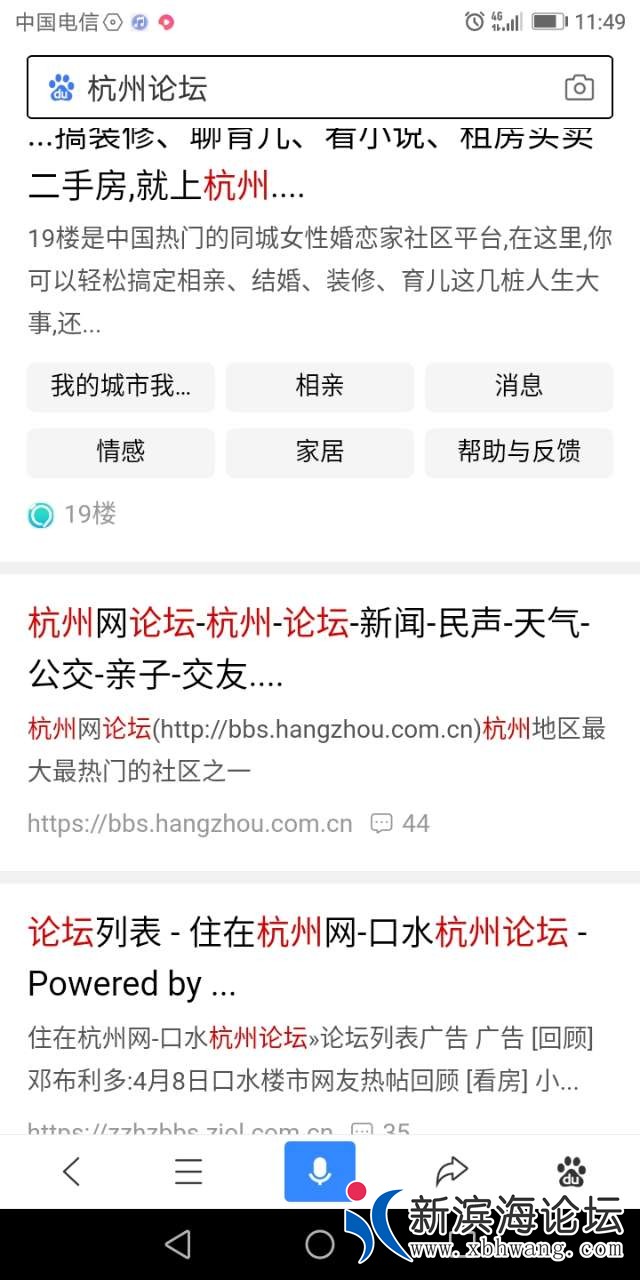Start voice search with the microphone
This screenshot has width=640, height=1280.
[319, 1171]
